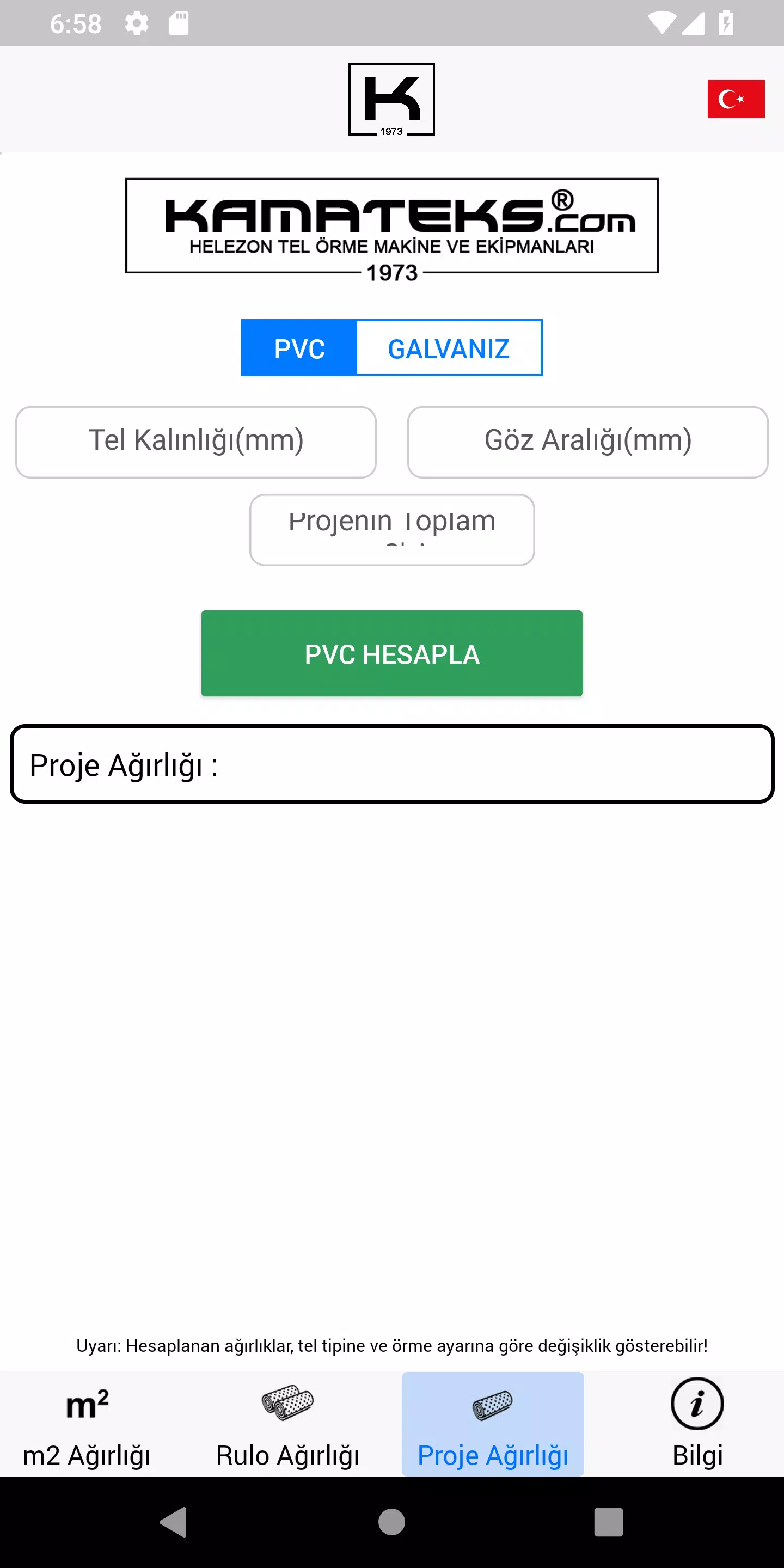Screen dimensions: 784x1568
Task: Tap the system home button
Action: tap(391, 1522)
